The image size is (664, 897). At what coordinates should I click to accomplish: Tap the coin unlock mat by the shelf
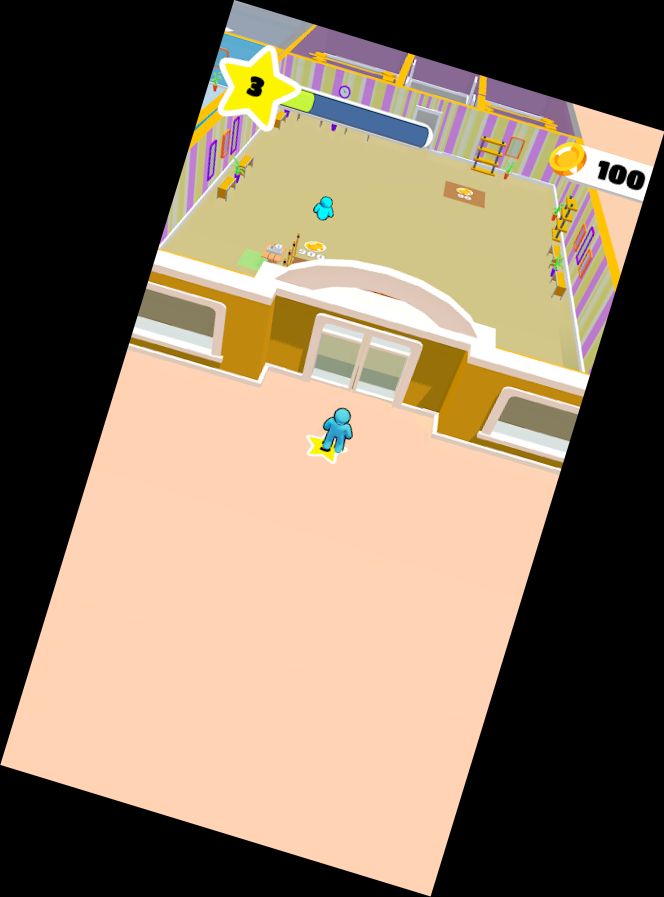click(464, 194)
